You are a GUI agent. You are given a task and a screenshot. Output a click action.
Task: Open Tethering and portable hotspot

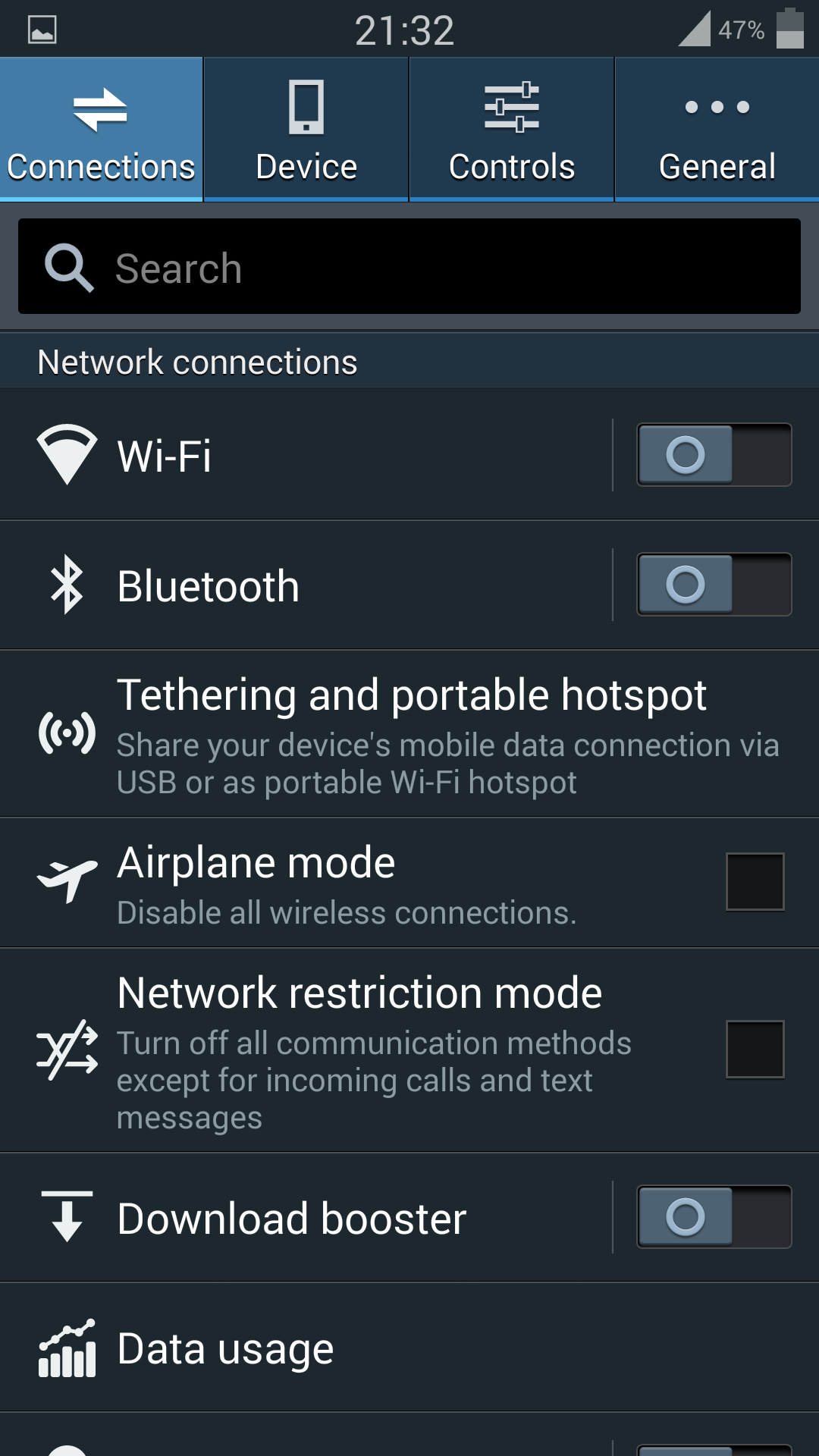(409, 734)
